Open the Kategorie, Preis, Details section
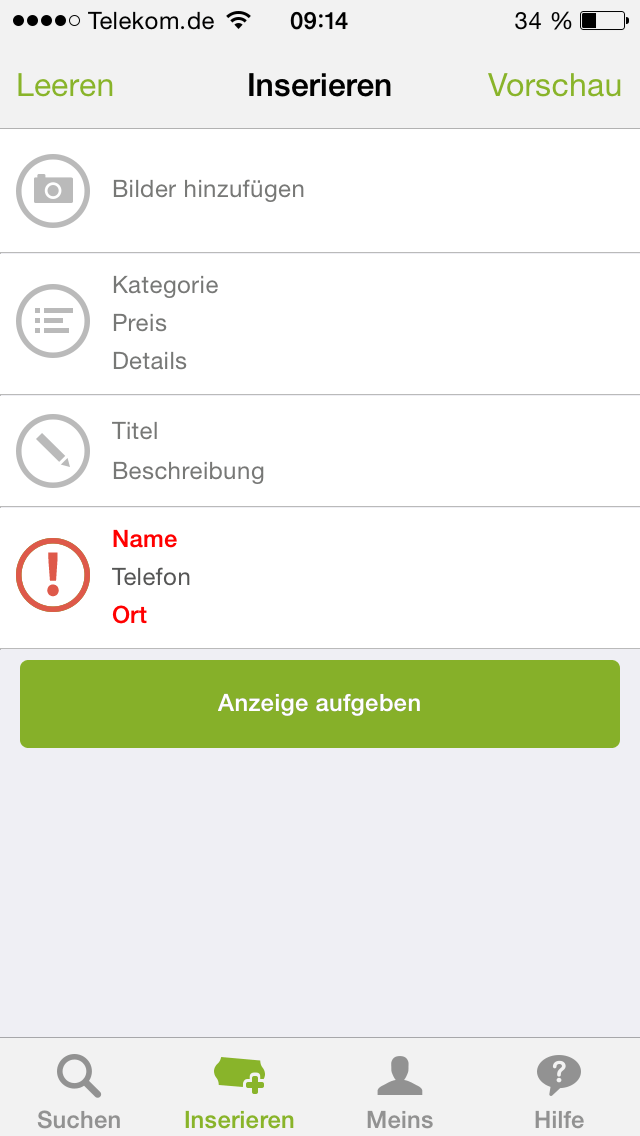The image size is (640, 1136). [x=320, y=323]
